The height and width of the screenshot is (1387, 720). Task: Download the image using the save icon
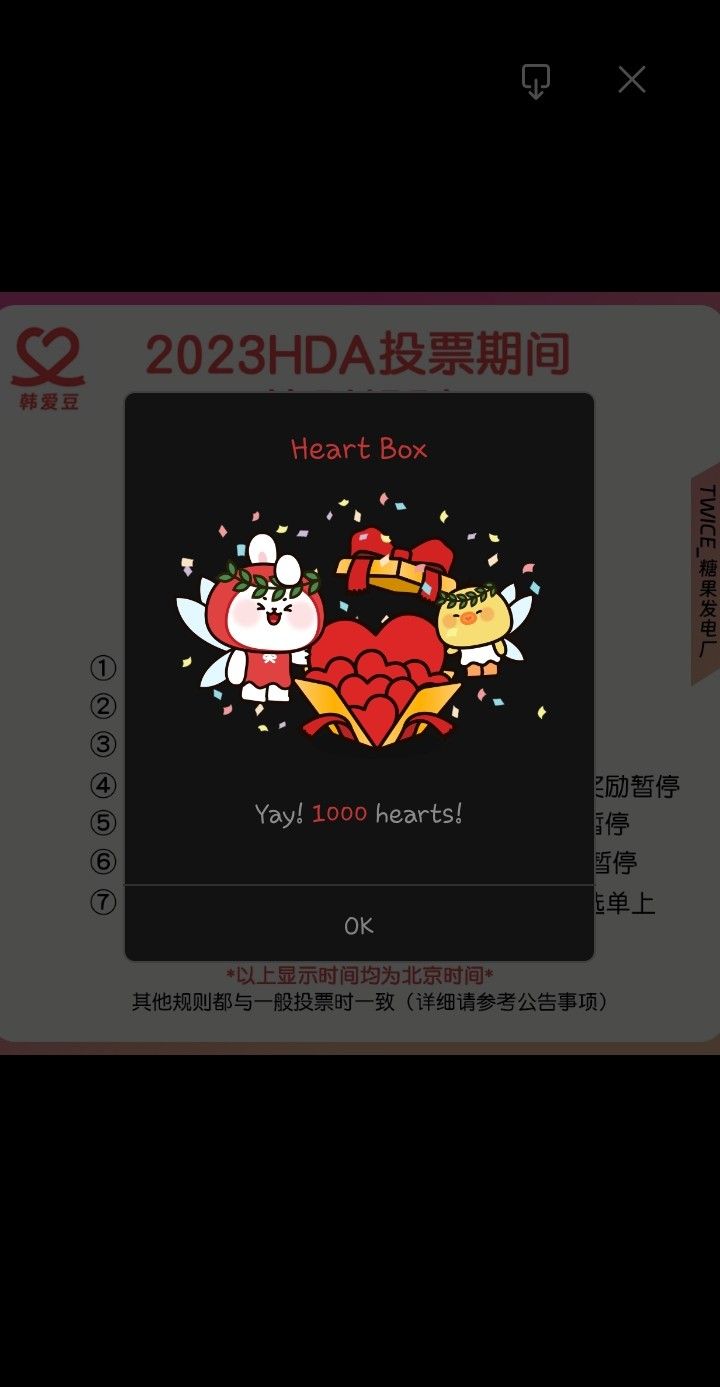click(536, 81)
